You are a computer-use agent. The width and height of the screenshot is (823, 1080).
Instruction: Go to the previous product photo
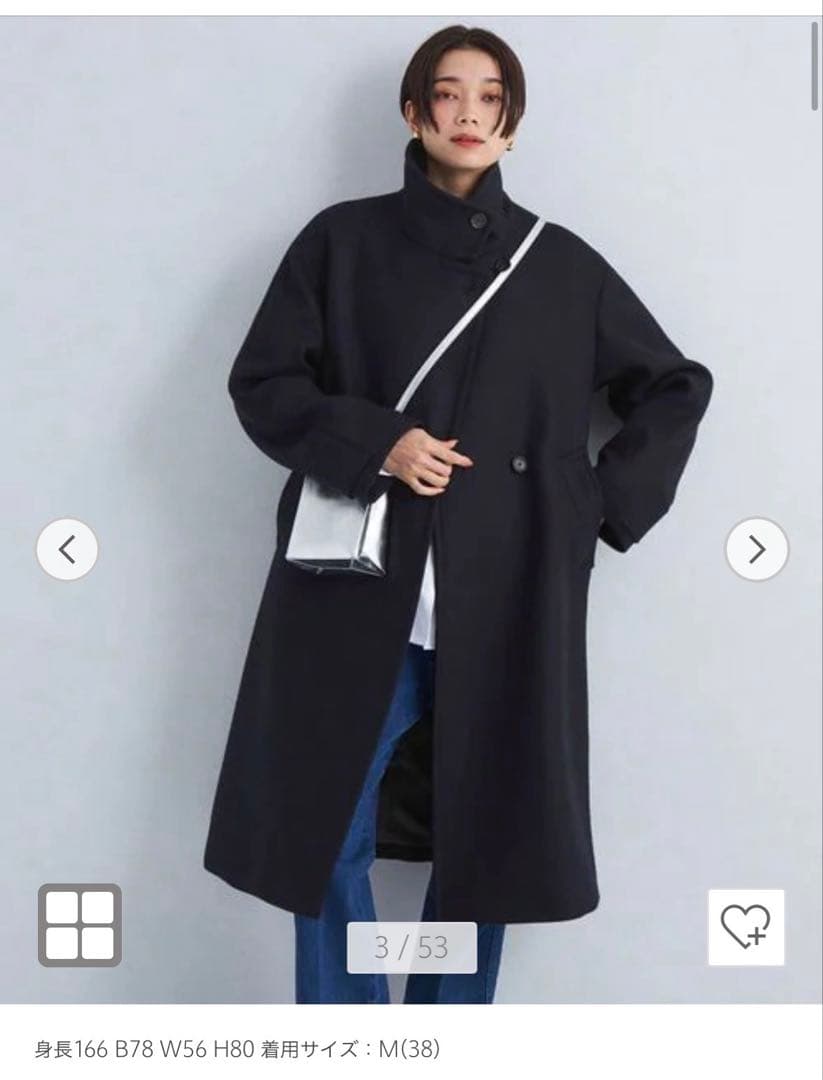(67, 549)
